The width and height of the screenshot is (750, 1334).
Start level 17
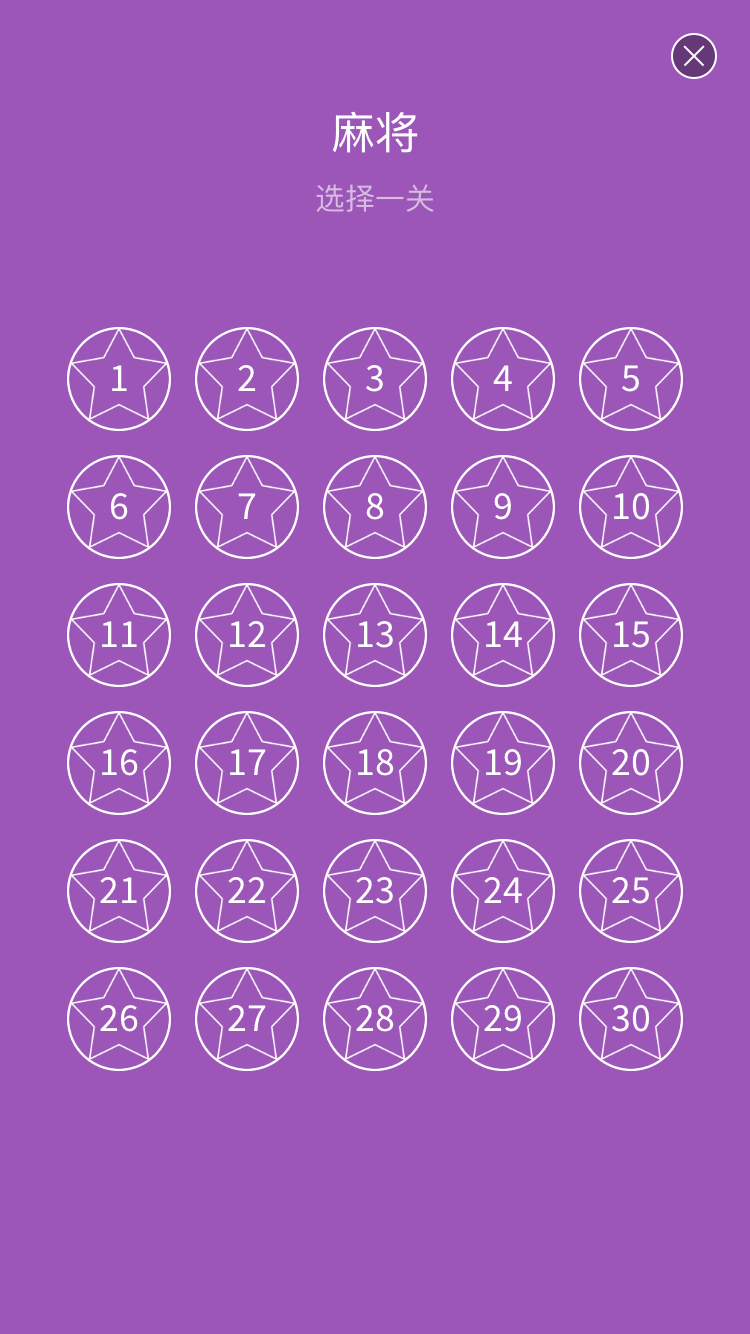coord(247,763)
